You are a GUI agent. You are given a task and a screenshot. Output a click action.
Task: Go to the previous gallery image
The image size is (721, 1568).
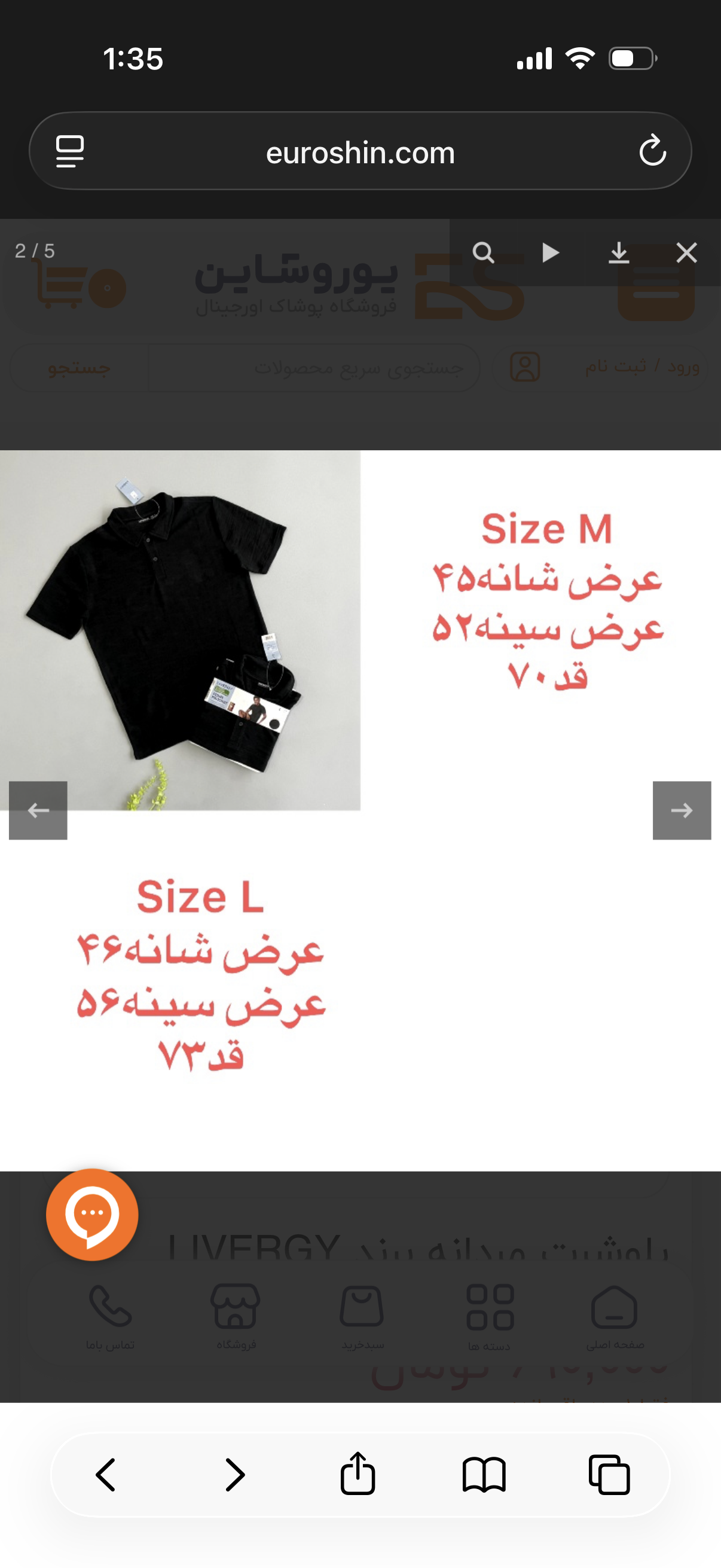[x=38, y=810]
